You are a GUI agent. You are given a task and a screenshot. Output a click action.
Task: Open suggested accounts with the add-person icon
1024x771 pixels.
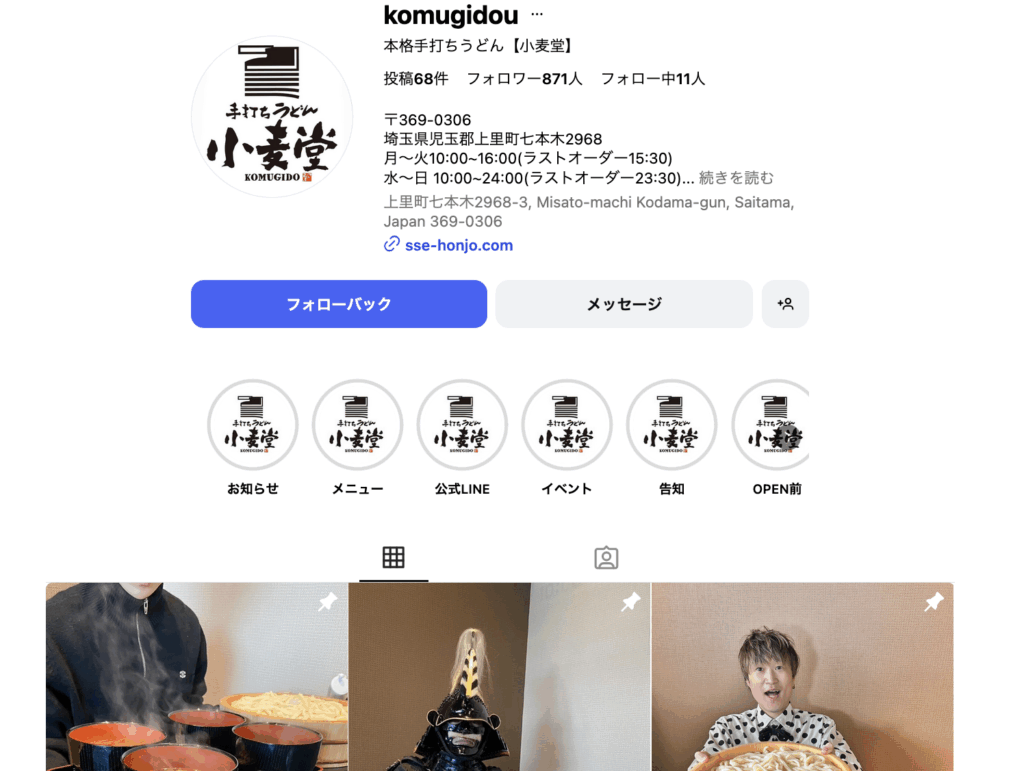point(785,304)
